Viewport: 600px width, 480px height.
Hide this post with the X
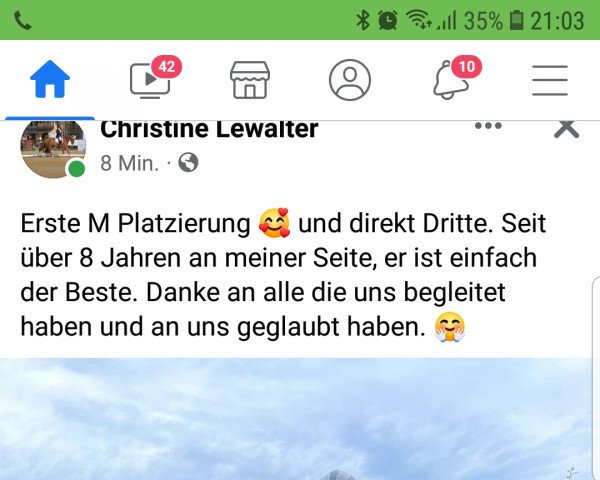(566, 127)
